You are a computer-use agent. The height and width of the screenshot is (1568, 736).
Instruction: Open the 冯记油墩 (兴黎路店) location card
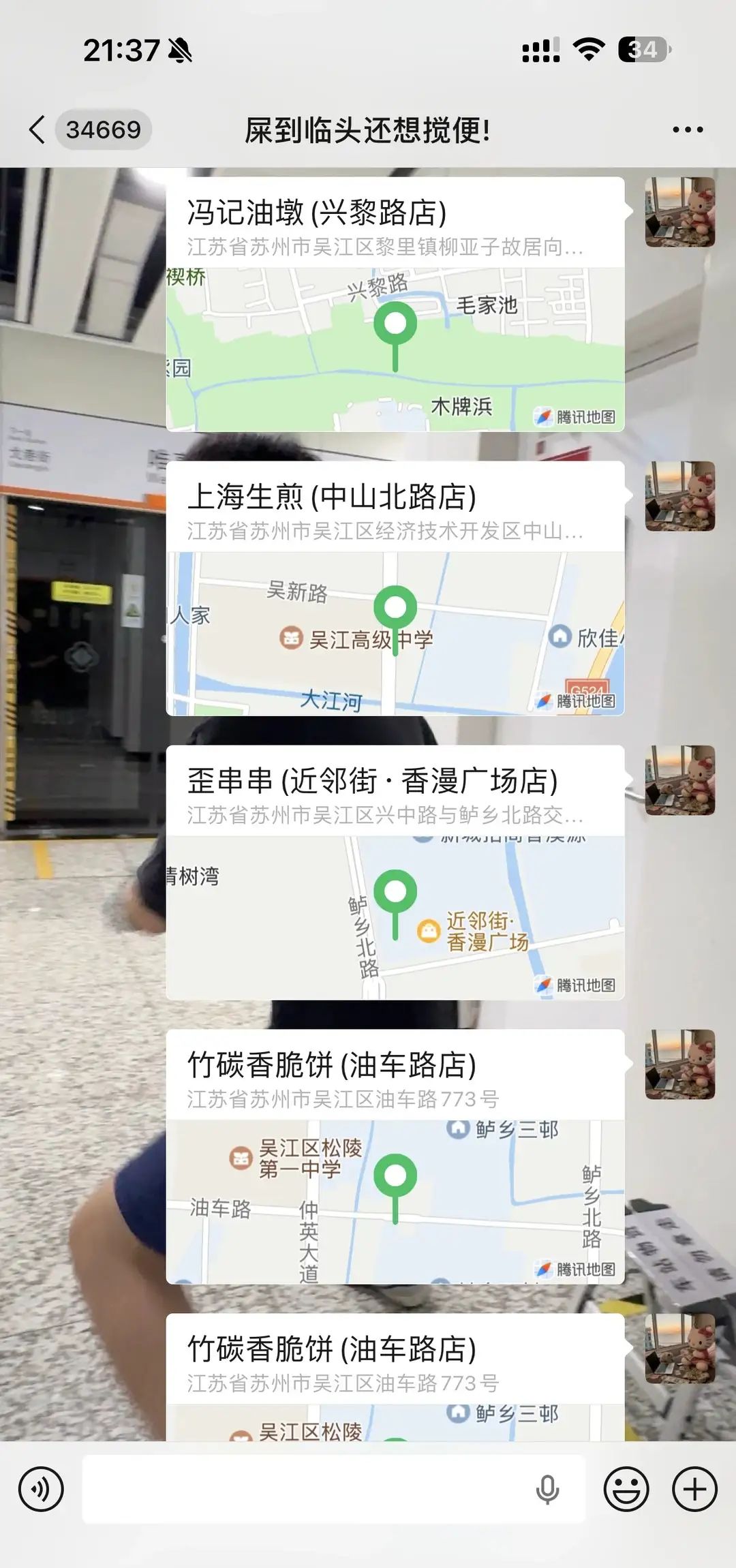(395, 304)
